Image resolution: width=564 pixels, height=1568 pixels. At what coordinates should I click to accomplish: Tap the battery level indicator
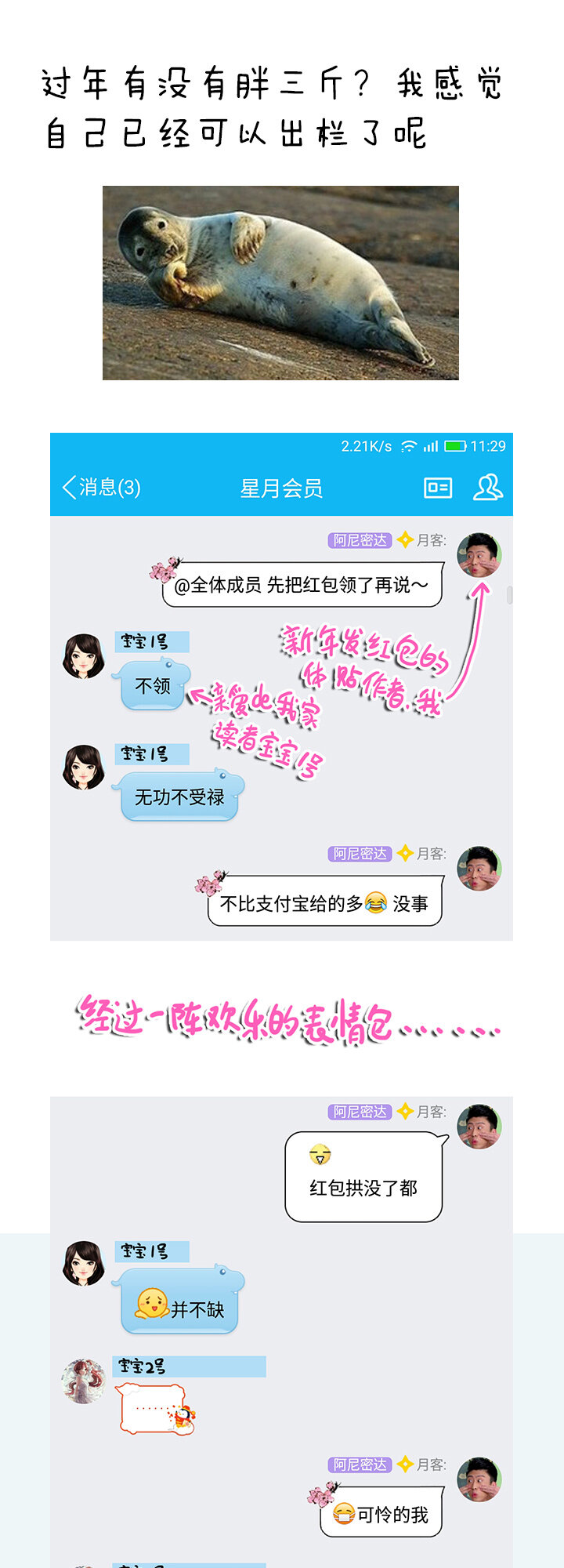tap(456, 445)
